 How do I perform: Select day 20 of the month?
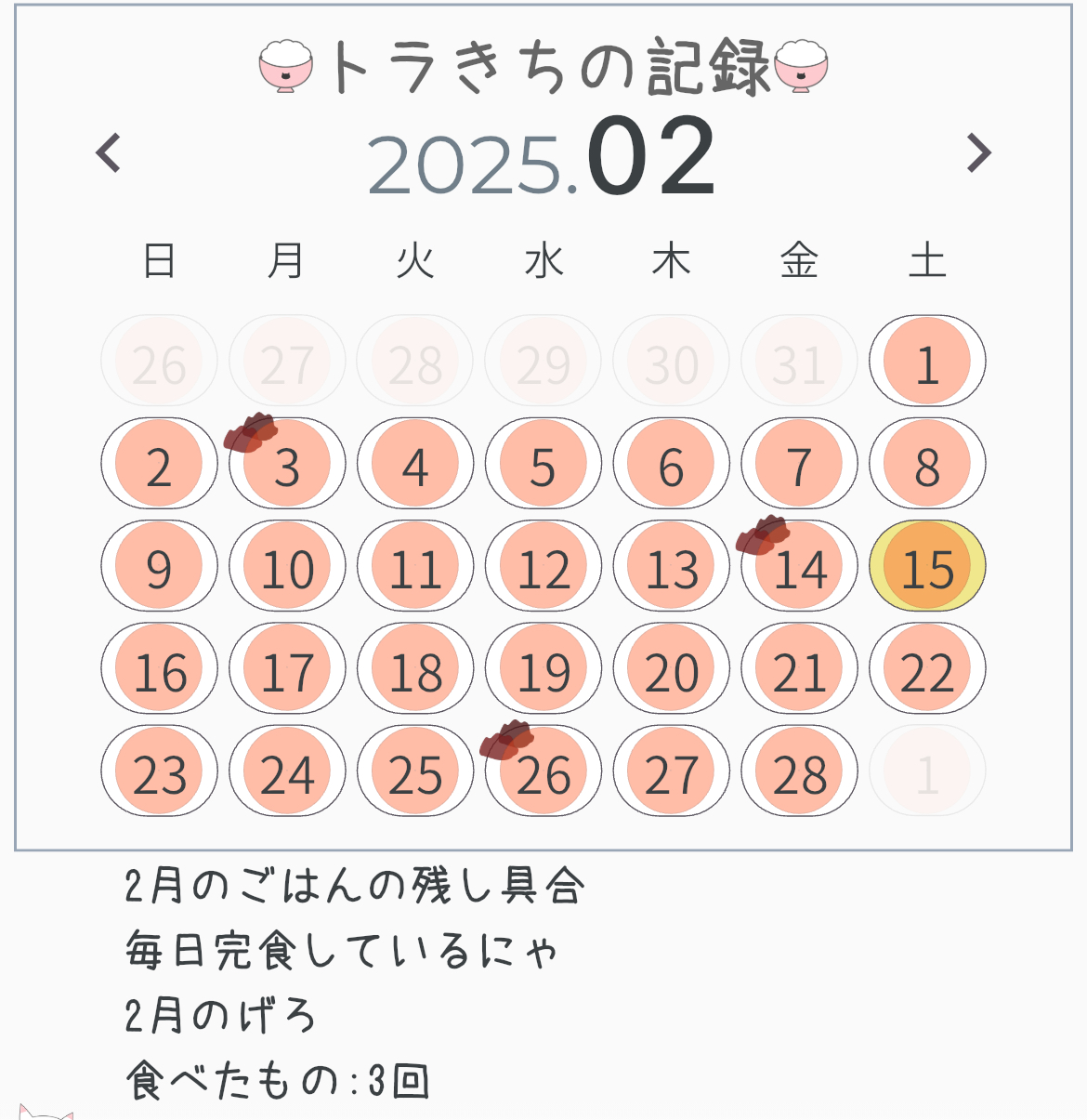(671, 669)
